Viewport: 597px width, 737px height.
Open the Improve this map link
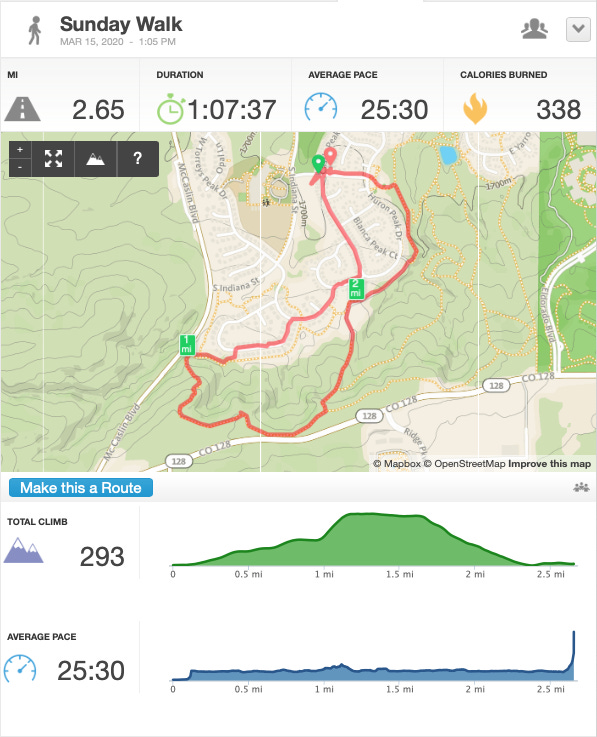click(x=549, y=464)
